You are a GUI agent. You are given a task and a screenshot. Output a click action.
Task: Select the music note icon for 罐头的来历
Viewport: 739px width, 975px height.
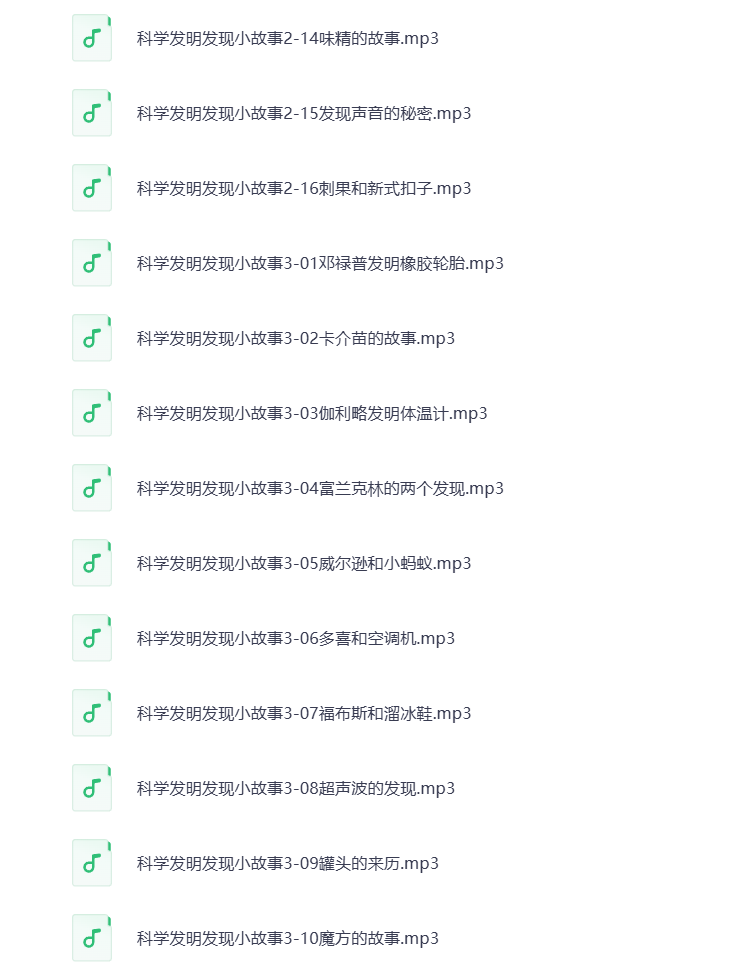pyautogui.click(x=91, y=862)
